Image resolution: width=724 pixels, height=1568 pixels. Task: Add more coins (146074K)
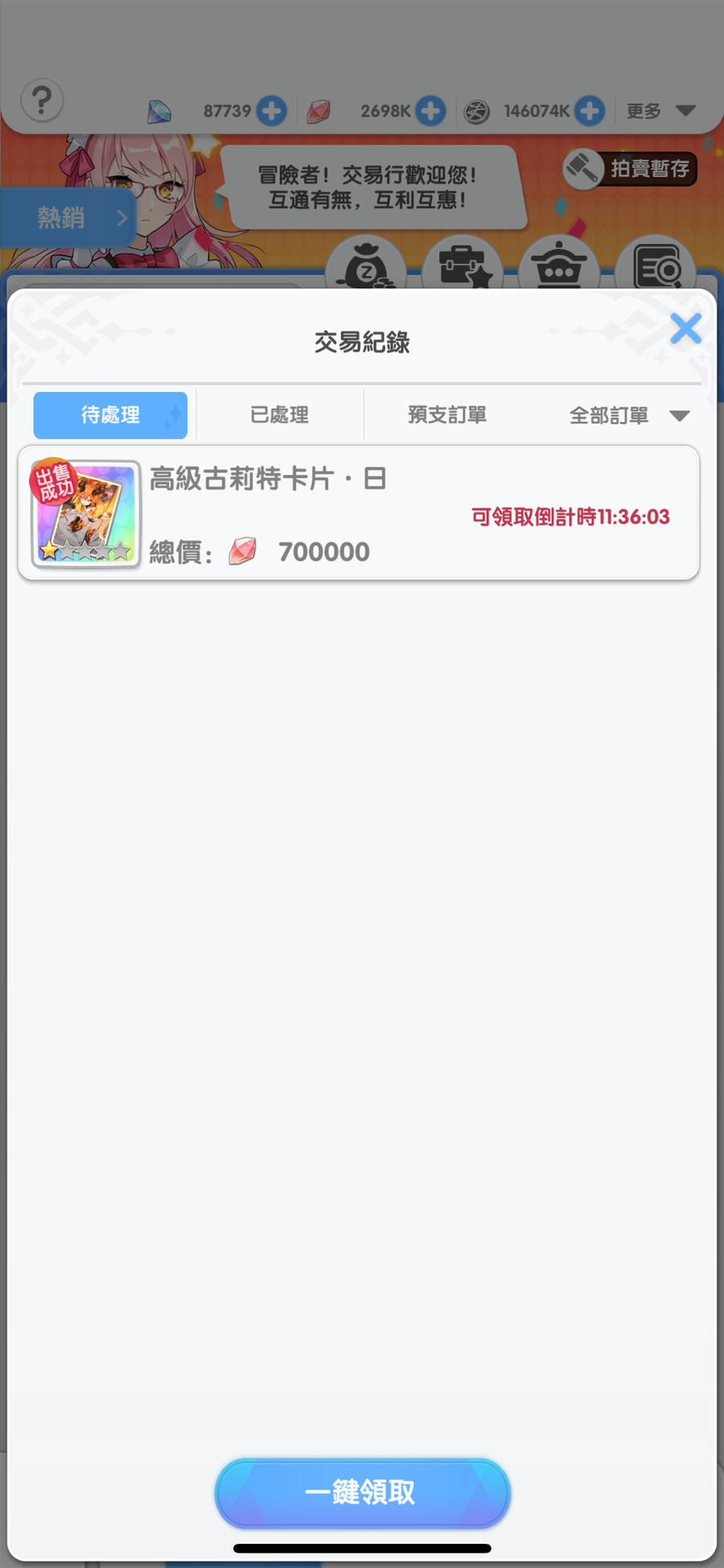pyautogui.click(x=590, y=111)
